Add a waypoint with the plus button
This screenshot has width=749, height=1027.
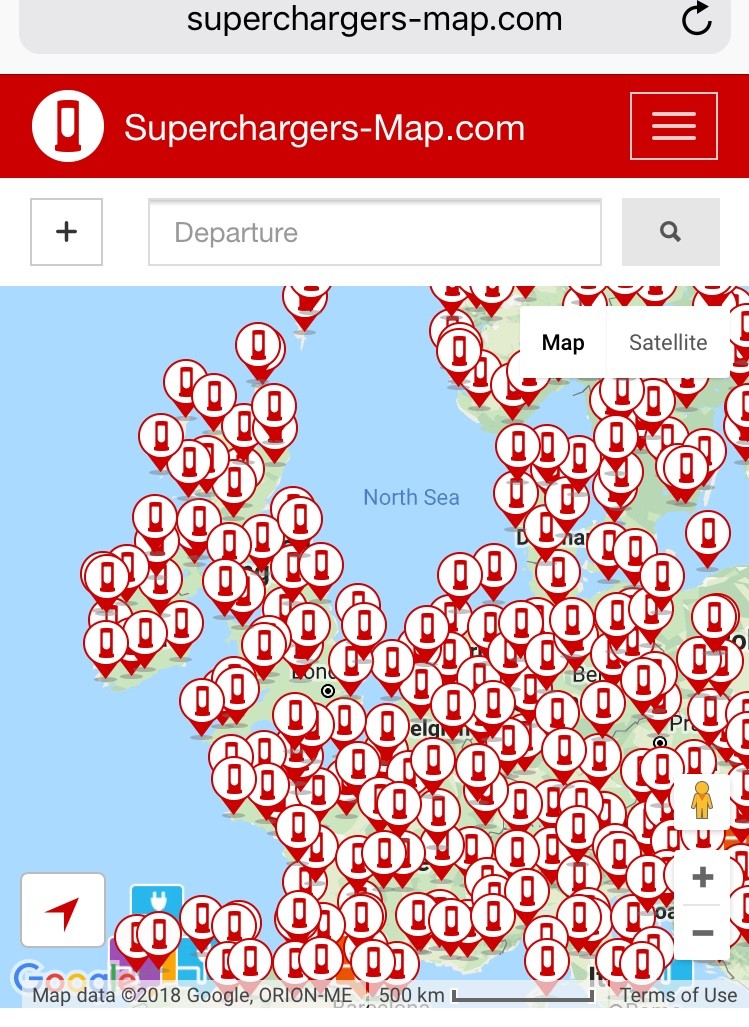66,232
